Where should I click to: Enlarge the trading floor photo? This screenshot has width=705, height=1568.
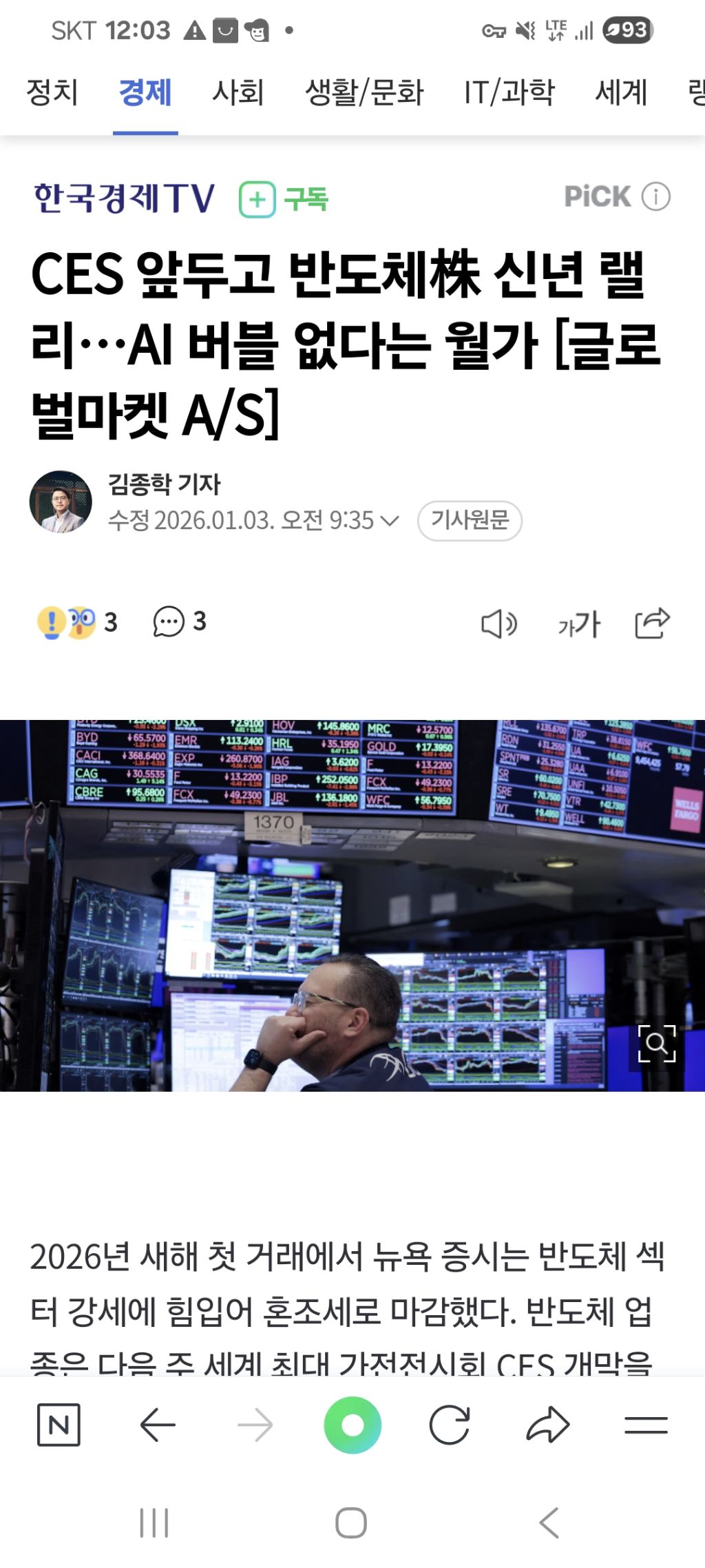click(x=656, y=1044)
